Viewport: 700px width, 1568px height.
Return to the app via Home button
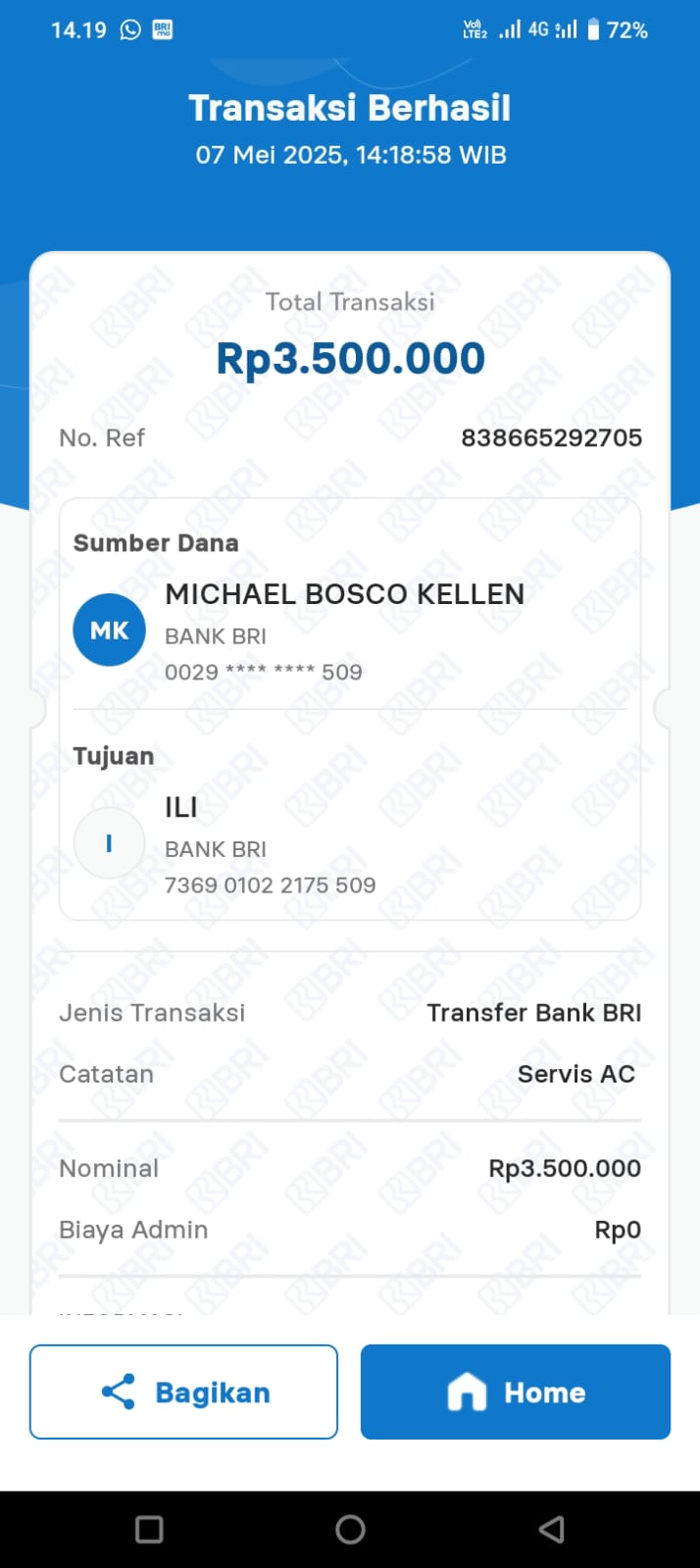[515, 1391]
